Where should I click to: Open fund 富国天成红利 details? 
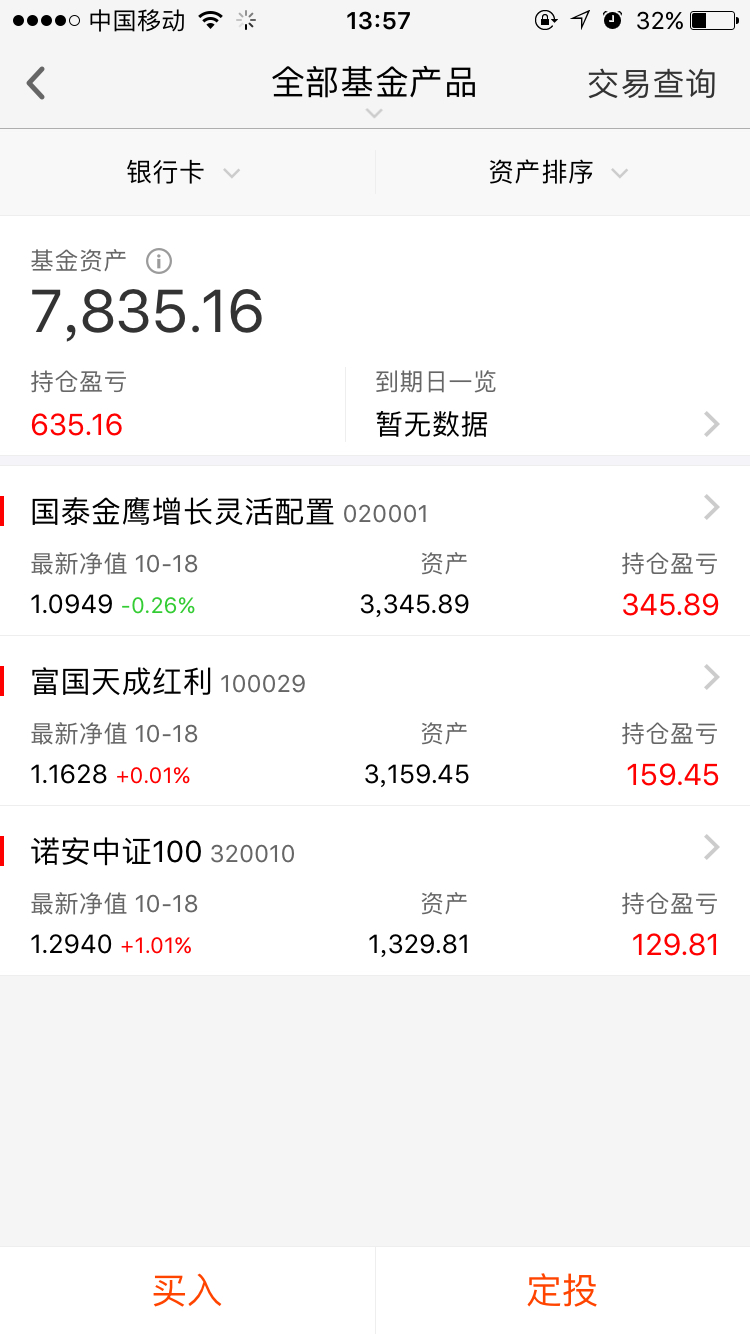(375, 721)
